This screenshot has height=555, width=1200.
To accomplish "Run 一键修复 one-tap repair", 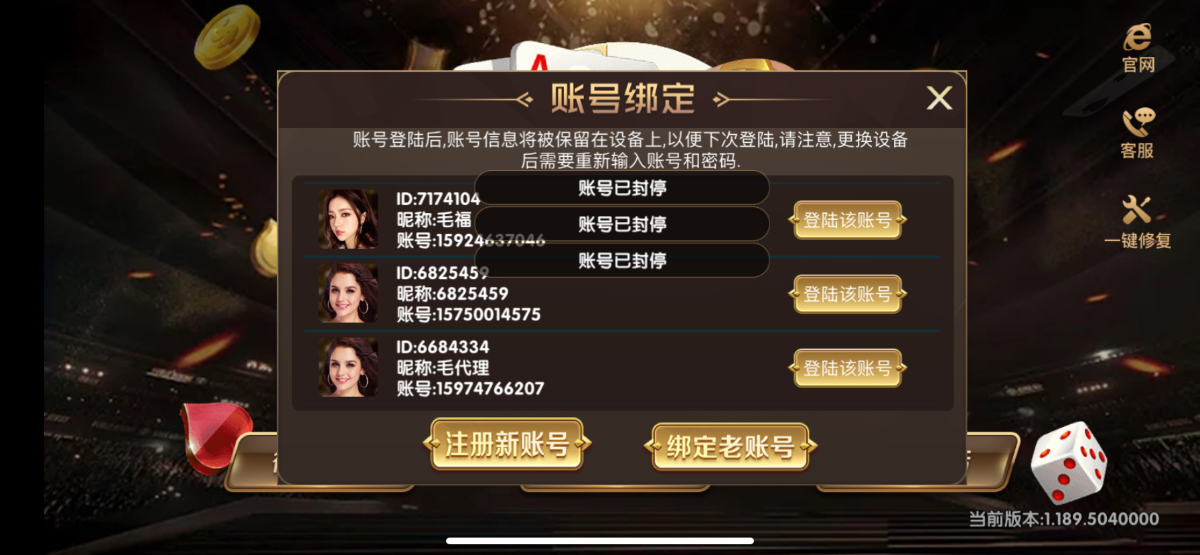I will pos(1138,221).
